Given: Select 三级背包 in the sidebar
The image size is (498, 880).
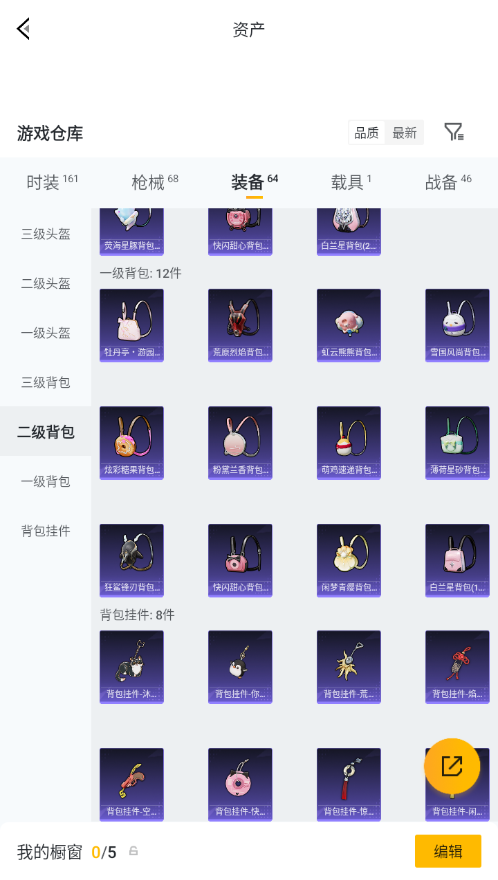Looking at the screenshot, I should (x=45, y=382).
